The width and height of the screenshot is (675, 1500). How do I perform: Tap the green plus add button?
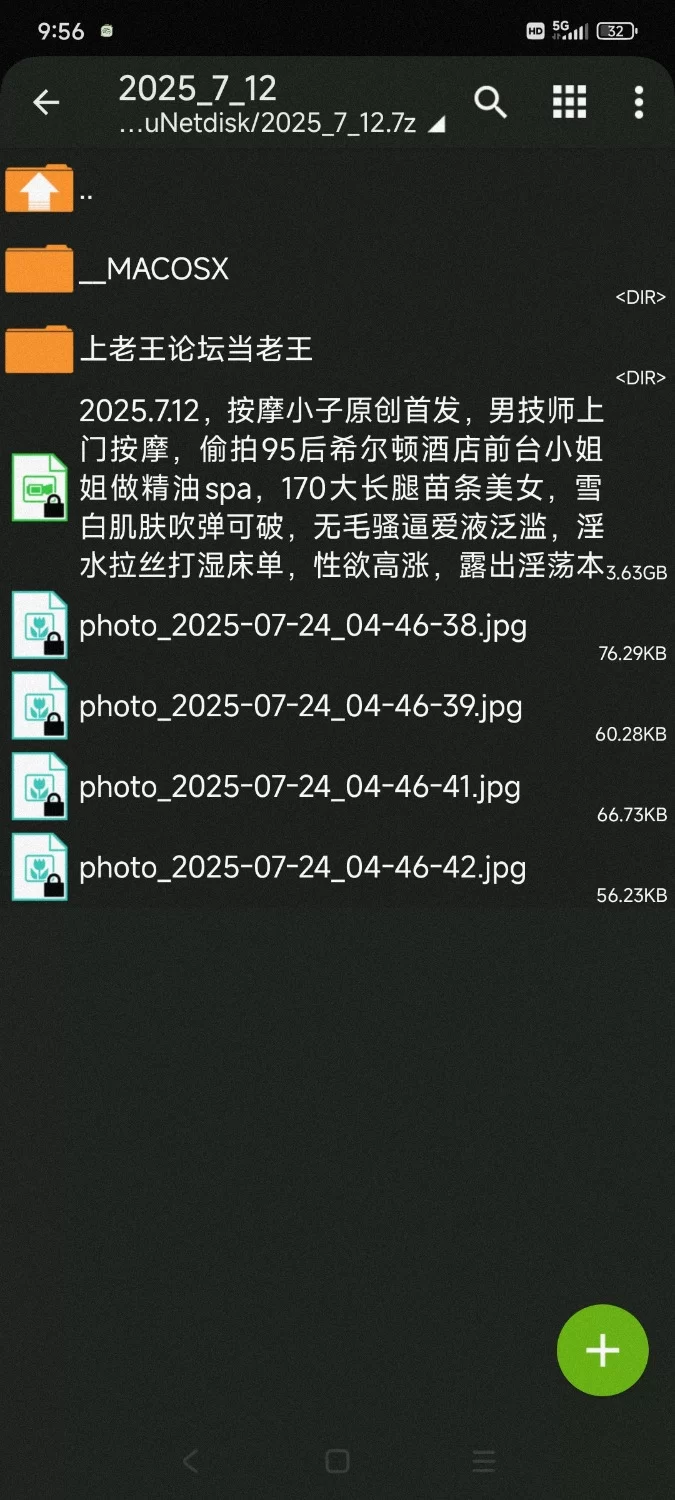click(602, 1350)
